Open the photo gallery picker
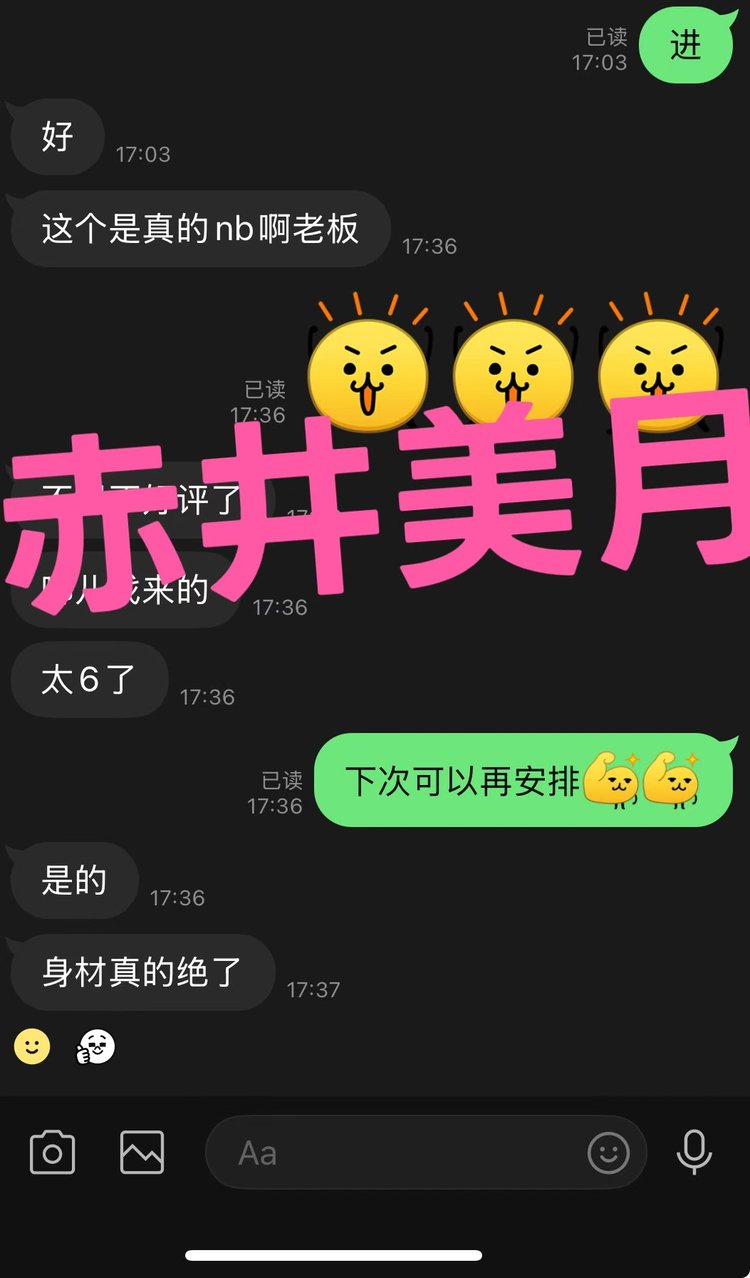750x1278 pixels. (x=142, y=1153)
